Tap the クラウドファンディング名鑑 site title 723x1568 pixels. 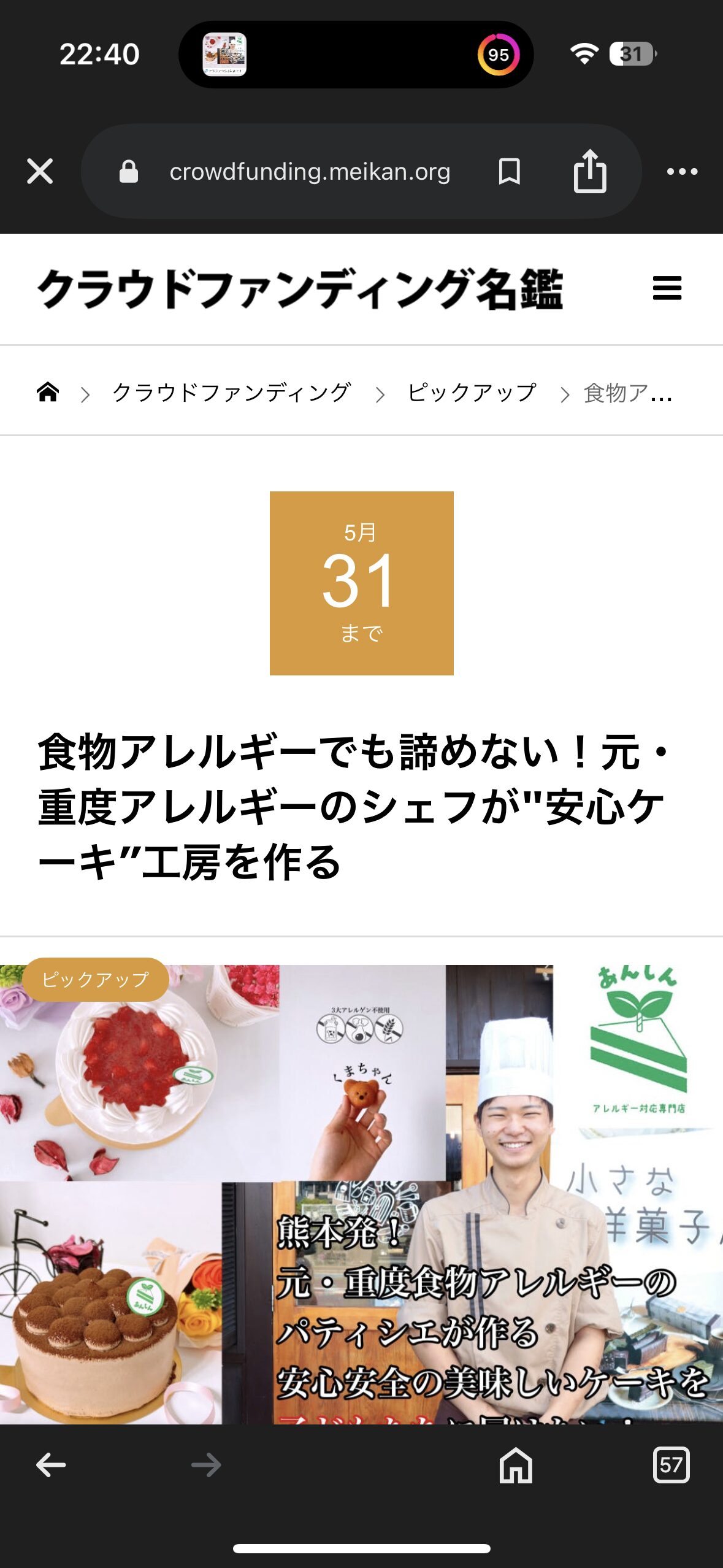(300, 289)
